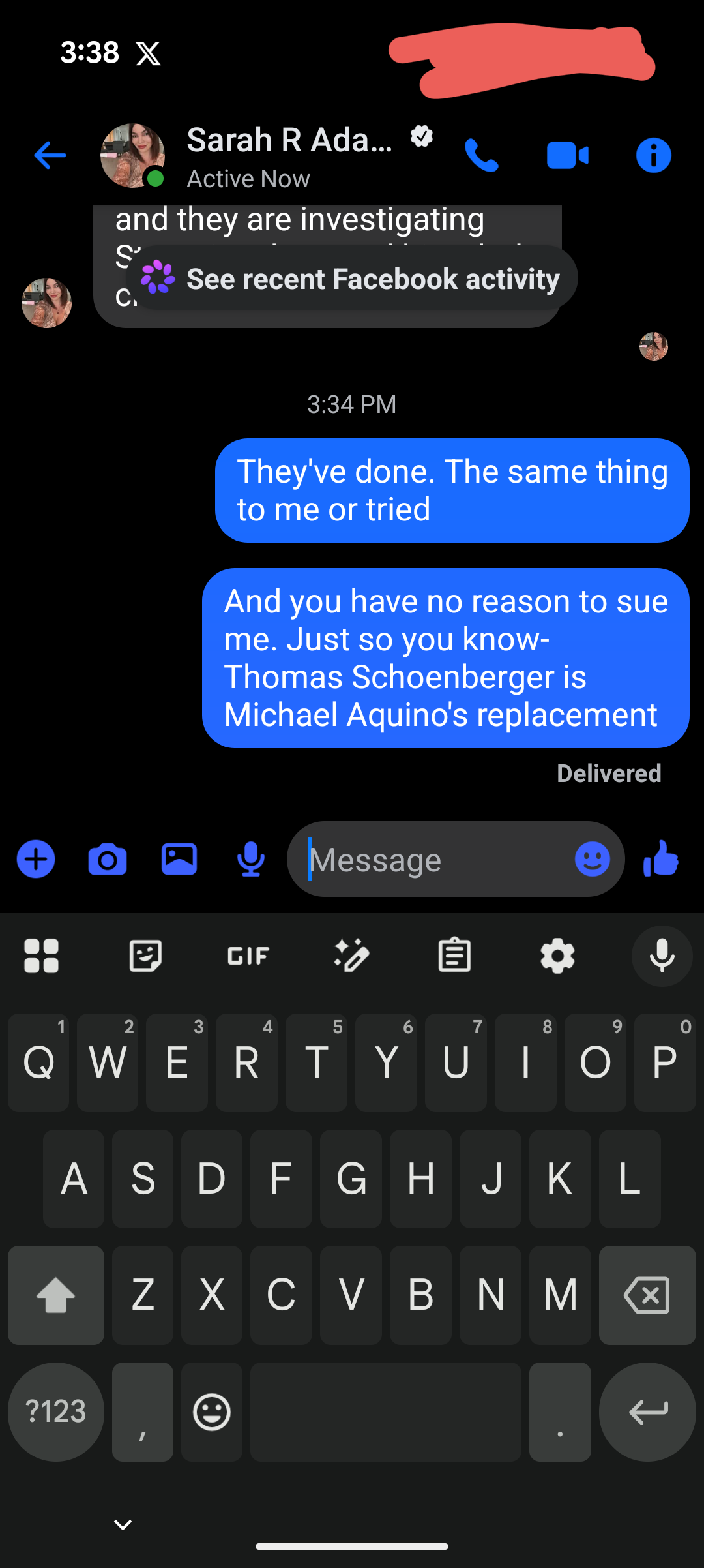The width and height of the screenshot is (704, 1568).
Task: Open keyboard settings gear
Action: [x=558, y=956]
